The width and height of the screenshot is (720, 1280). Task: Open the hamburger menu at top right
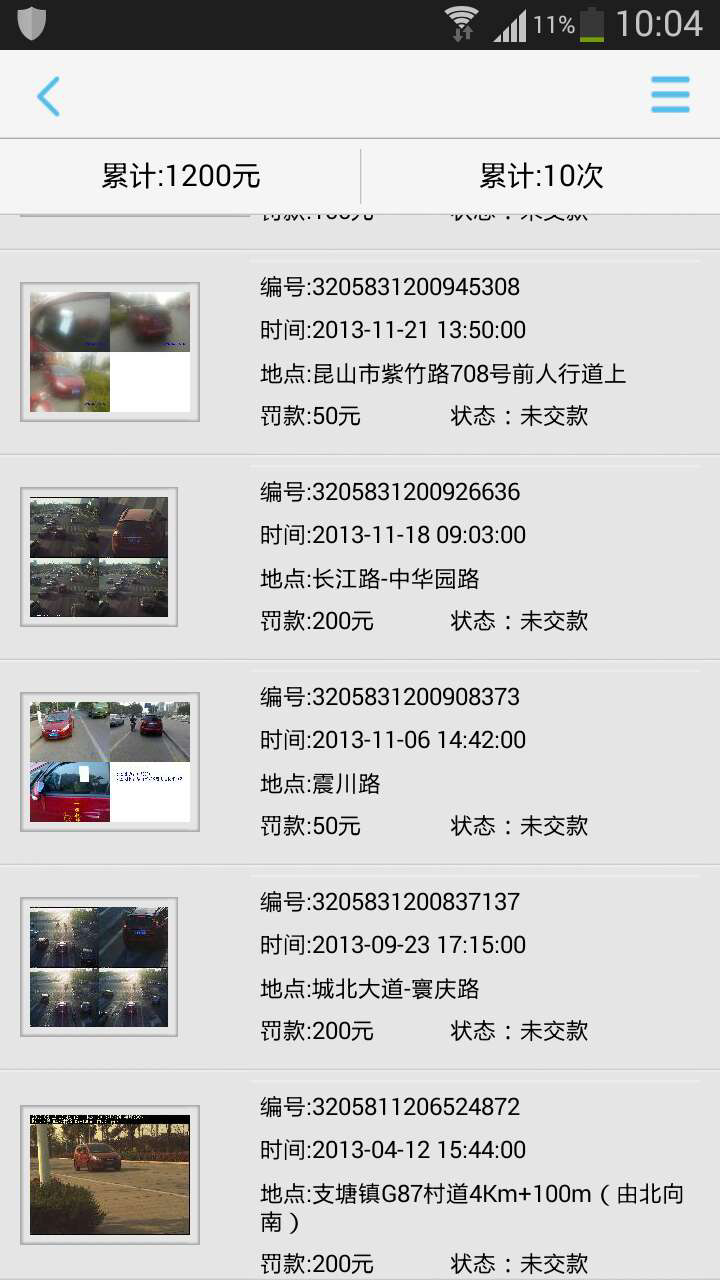670,95
